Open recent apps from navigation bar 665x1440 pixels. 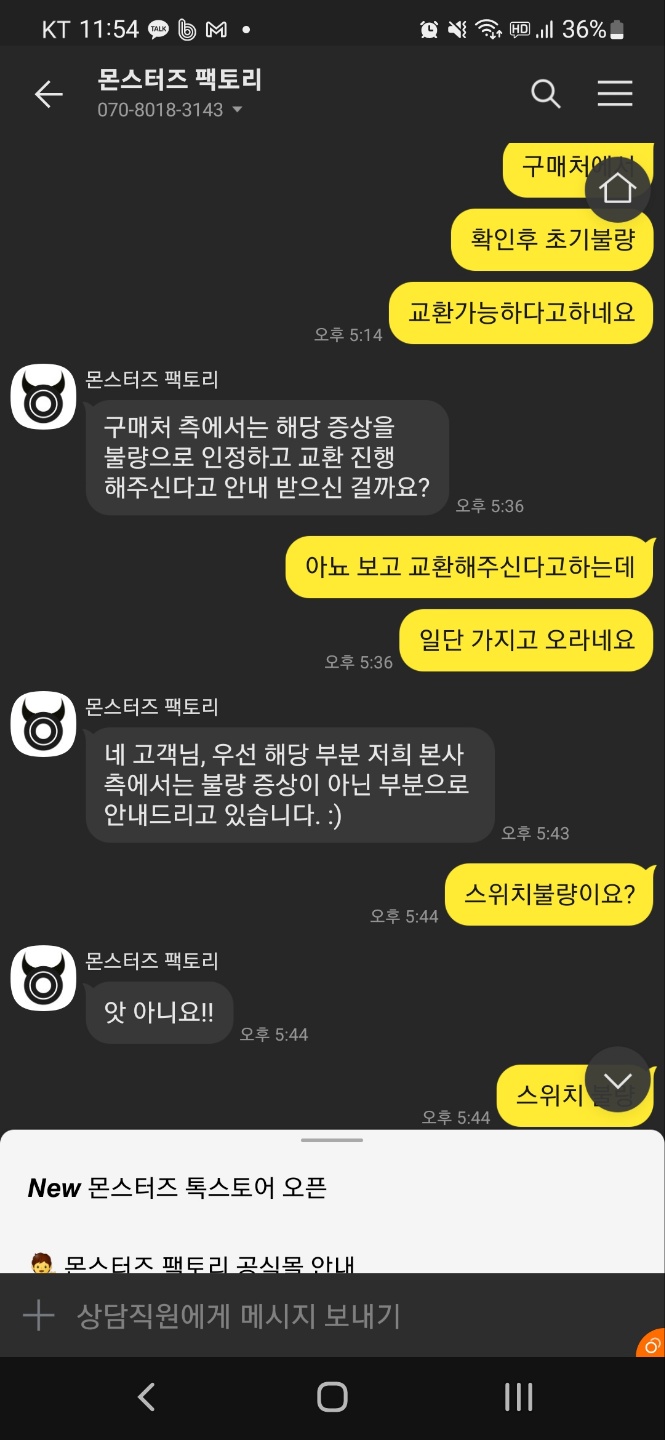(518, 1397)
